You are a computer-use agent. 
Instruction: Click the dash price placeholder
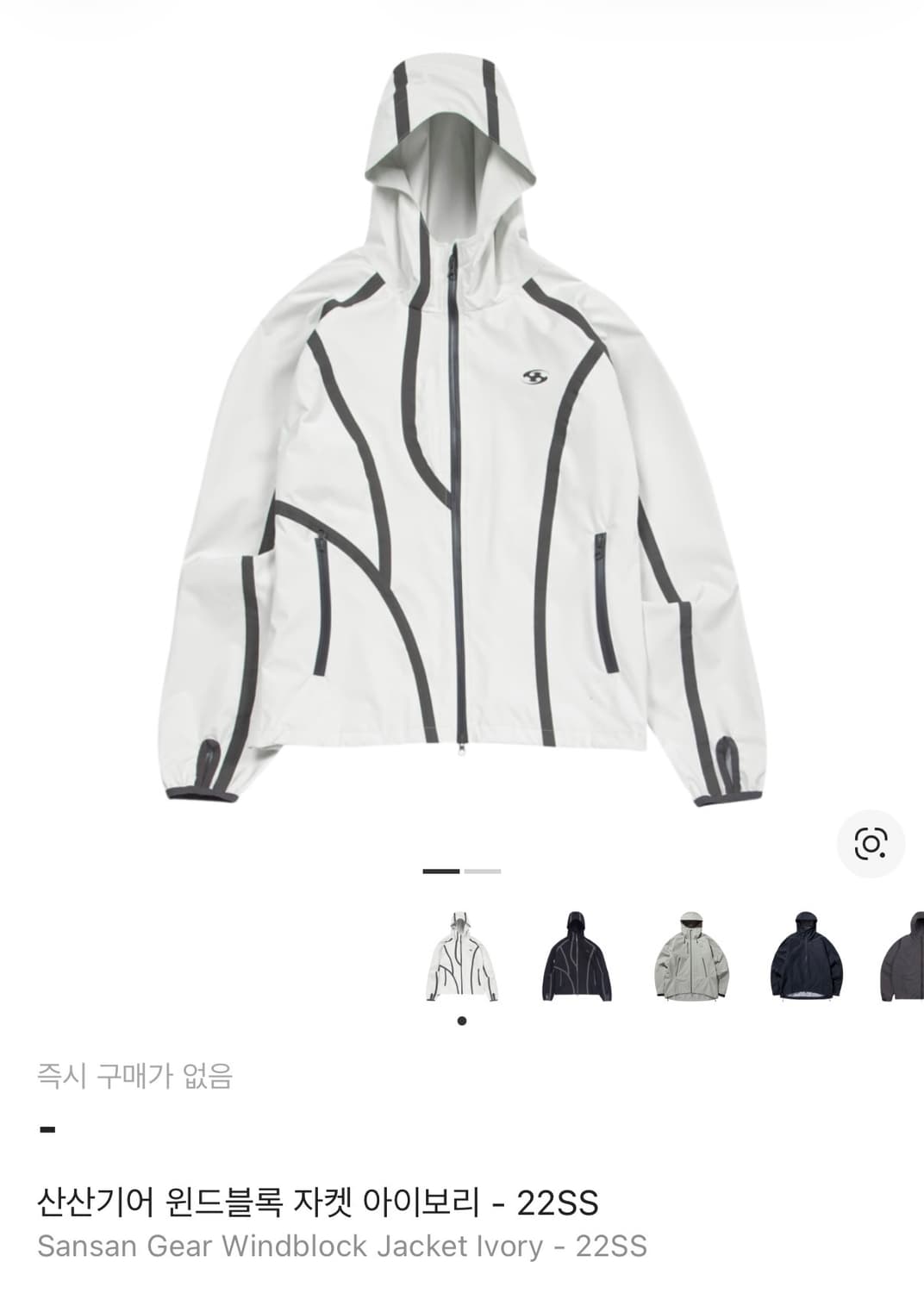[x=47, y=1128]
